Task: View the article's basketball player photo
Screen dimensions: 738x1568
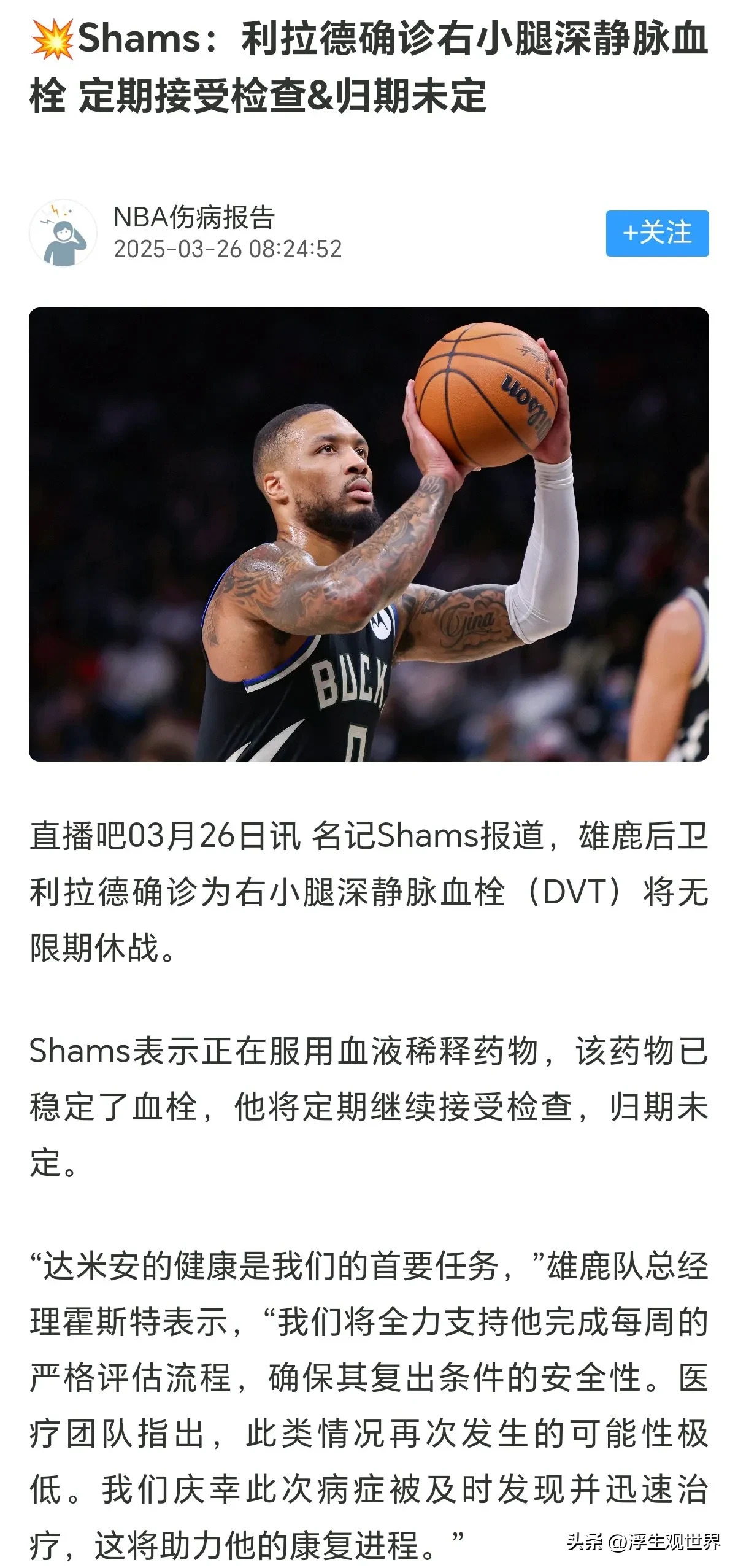Action: [x=369, y=534]
